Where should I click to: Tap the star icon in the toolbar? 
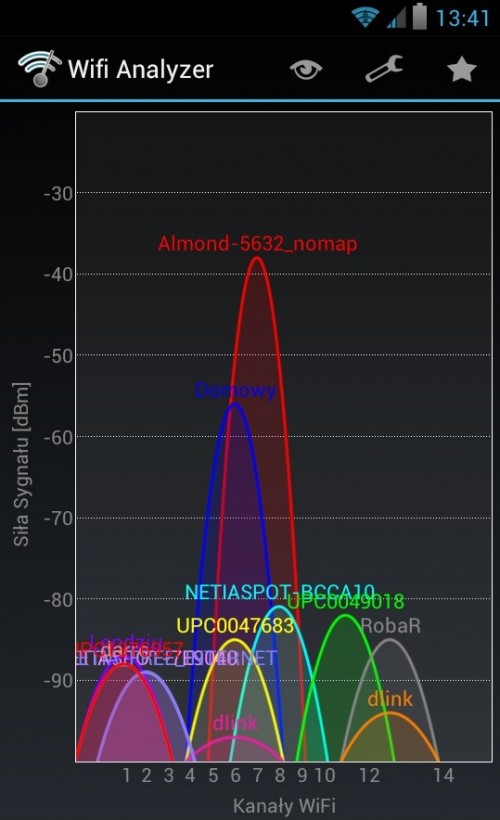462,69
